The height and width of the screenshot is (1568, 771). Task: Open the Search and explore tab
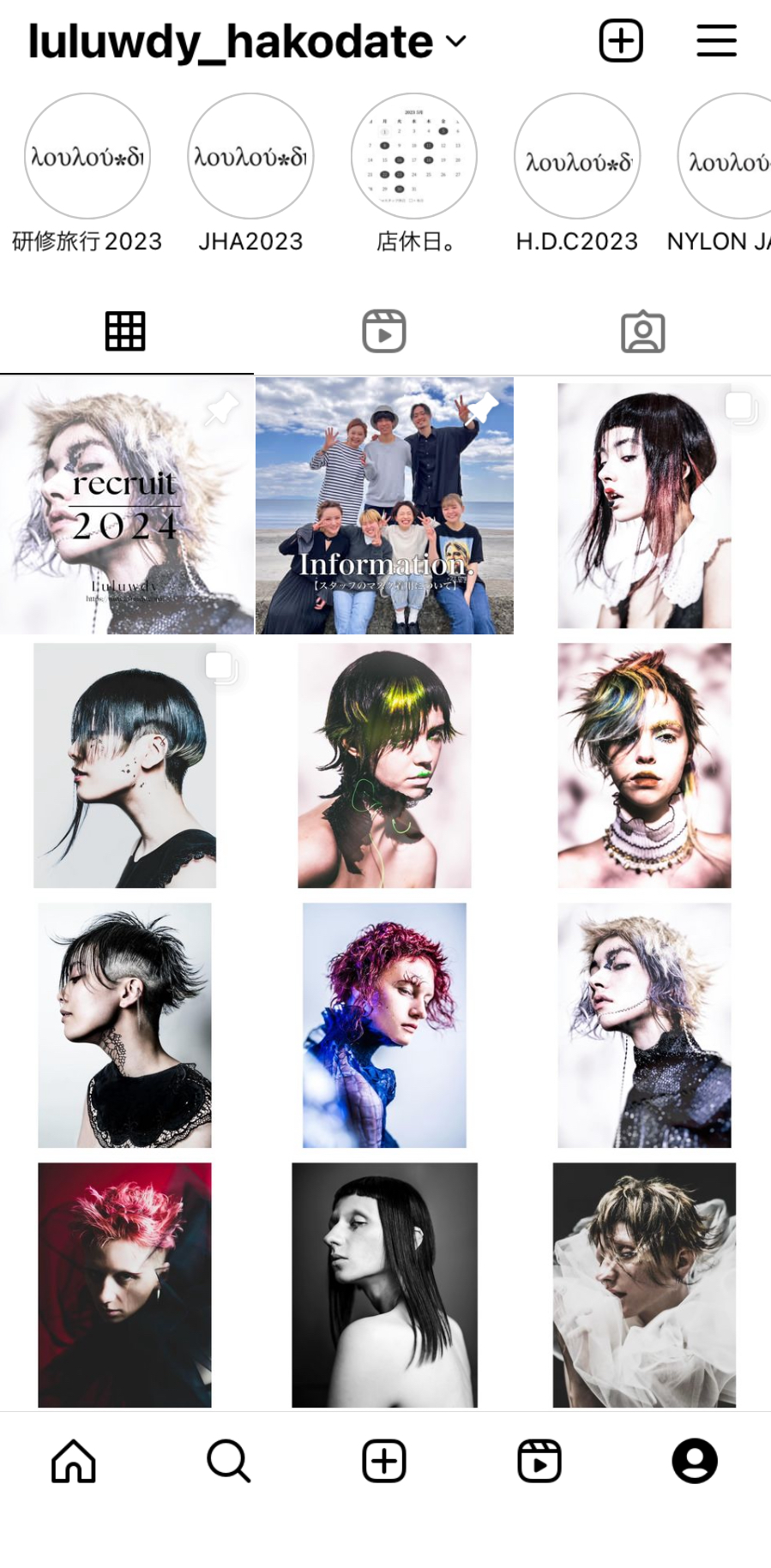click(x=228, y=1461)
